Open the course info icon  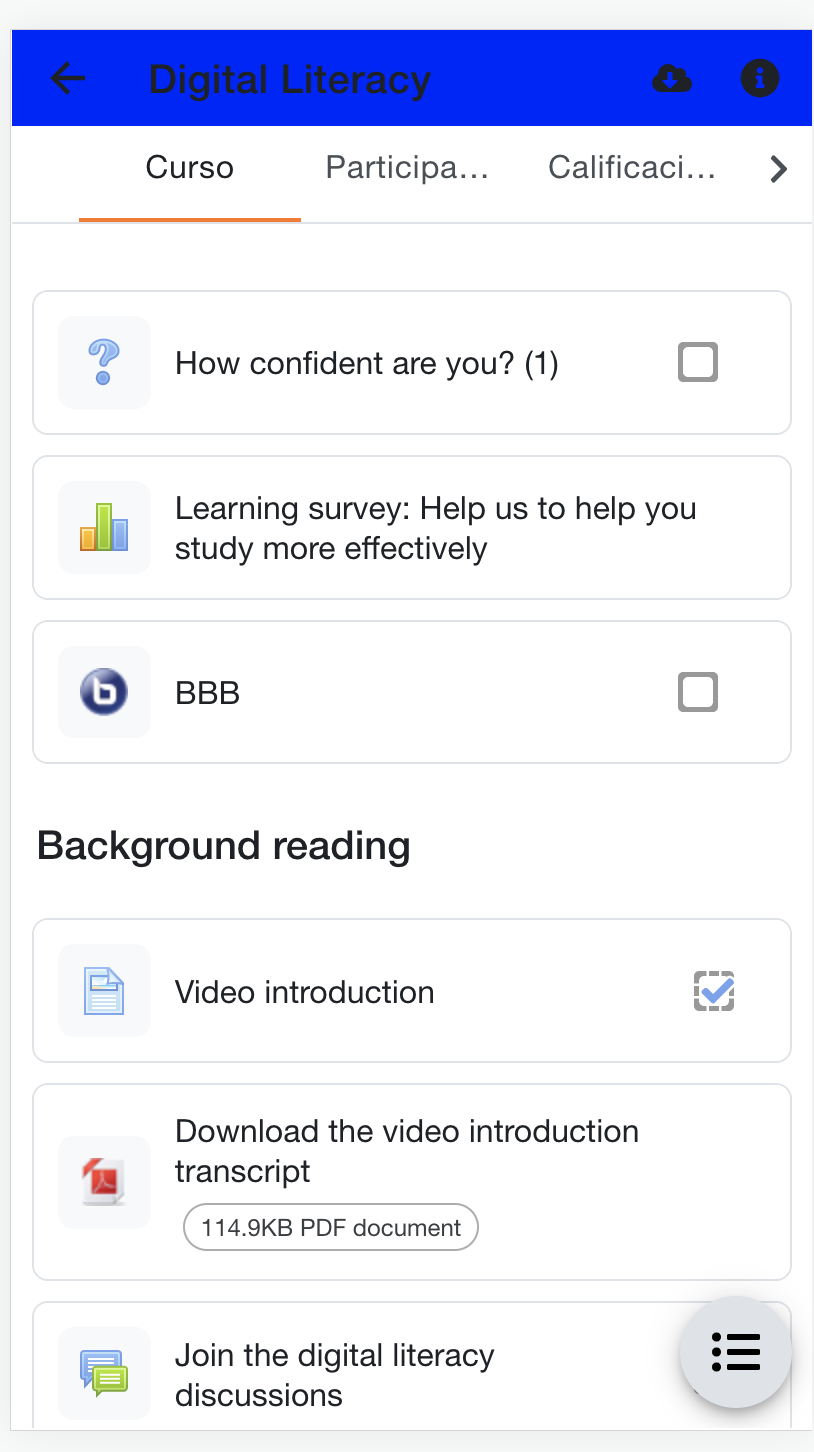coord(760,78)
